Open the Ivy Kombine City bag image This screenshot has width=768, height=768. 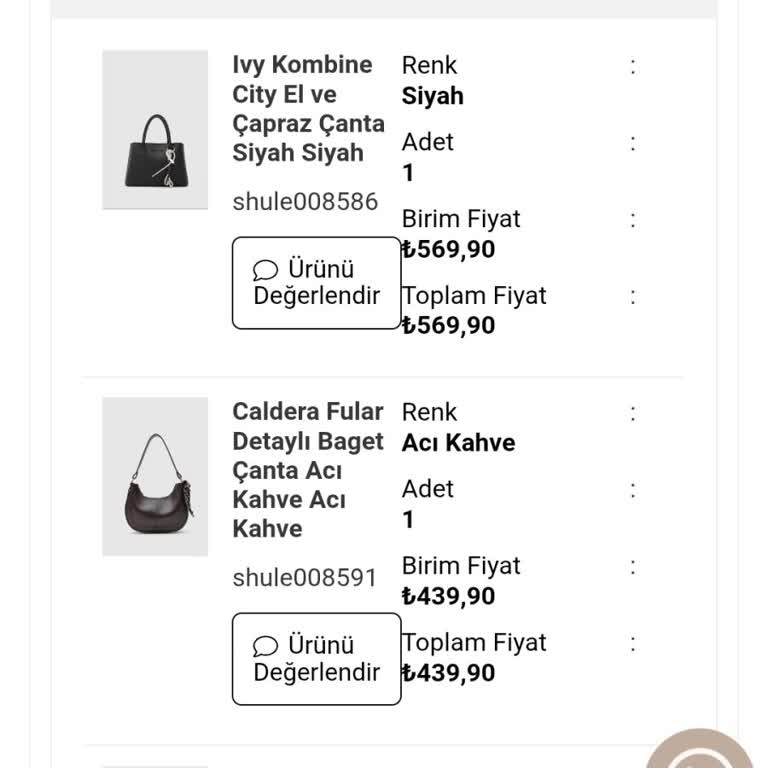[155, 130]
